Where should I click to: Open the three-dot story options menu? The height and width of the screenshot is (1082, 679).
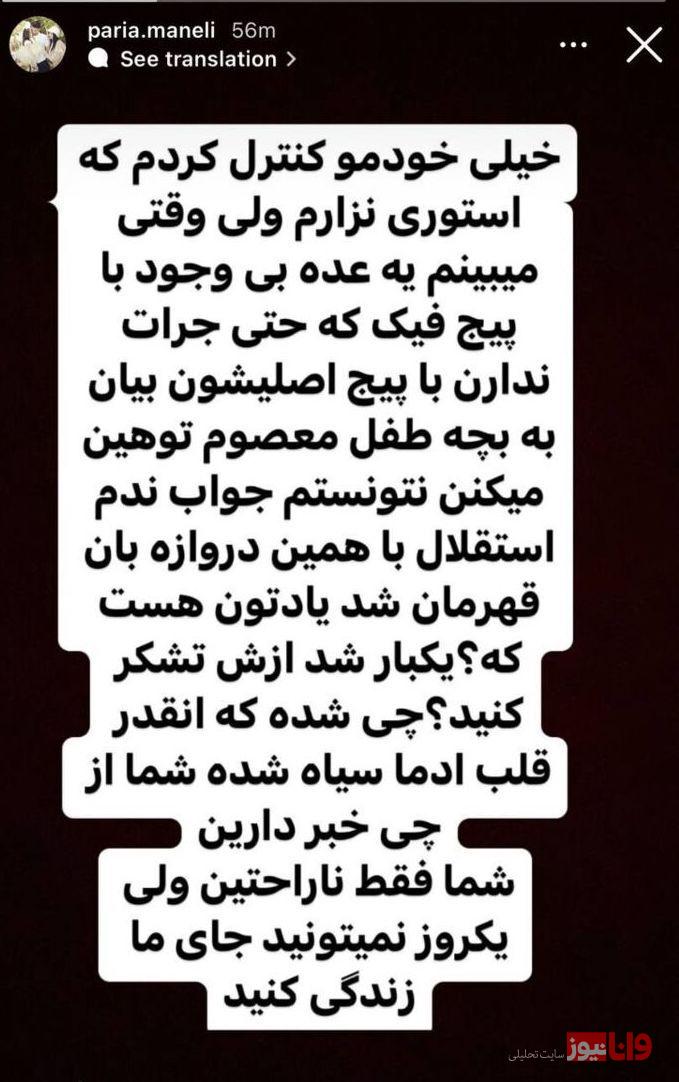(x=575, y=45)
